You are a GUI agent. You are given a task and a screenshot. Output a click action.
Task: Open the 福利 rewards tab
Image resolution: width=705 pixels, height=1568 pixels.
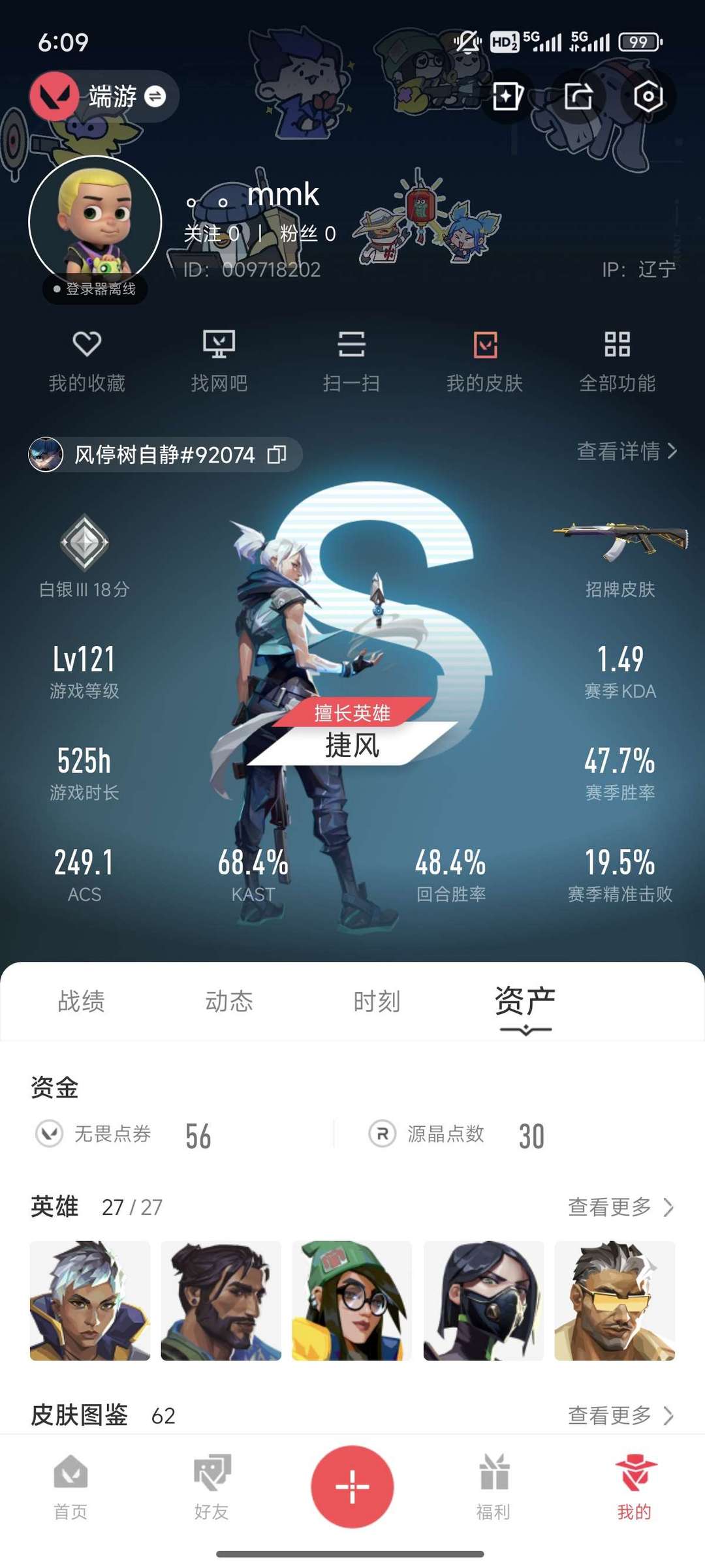point(493,1487)
